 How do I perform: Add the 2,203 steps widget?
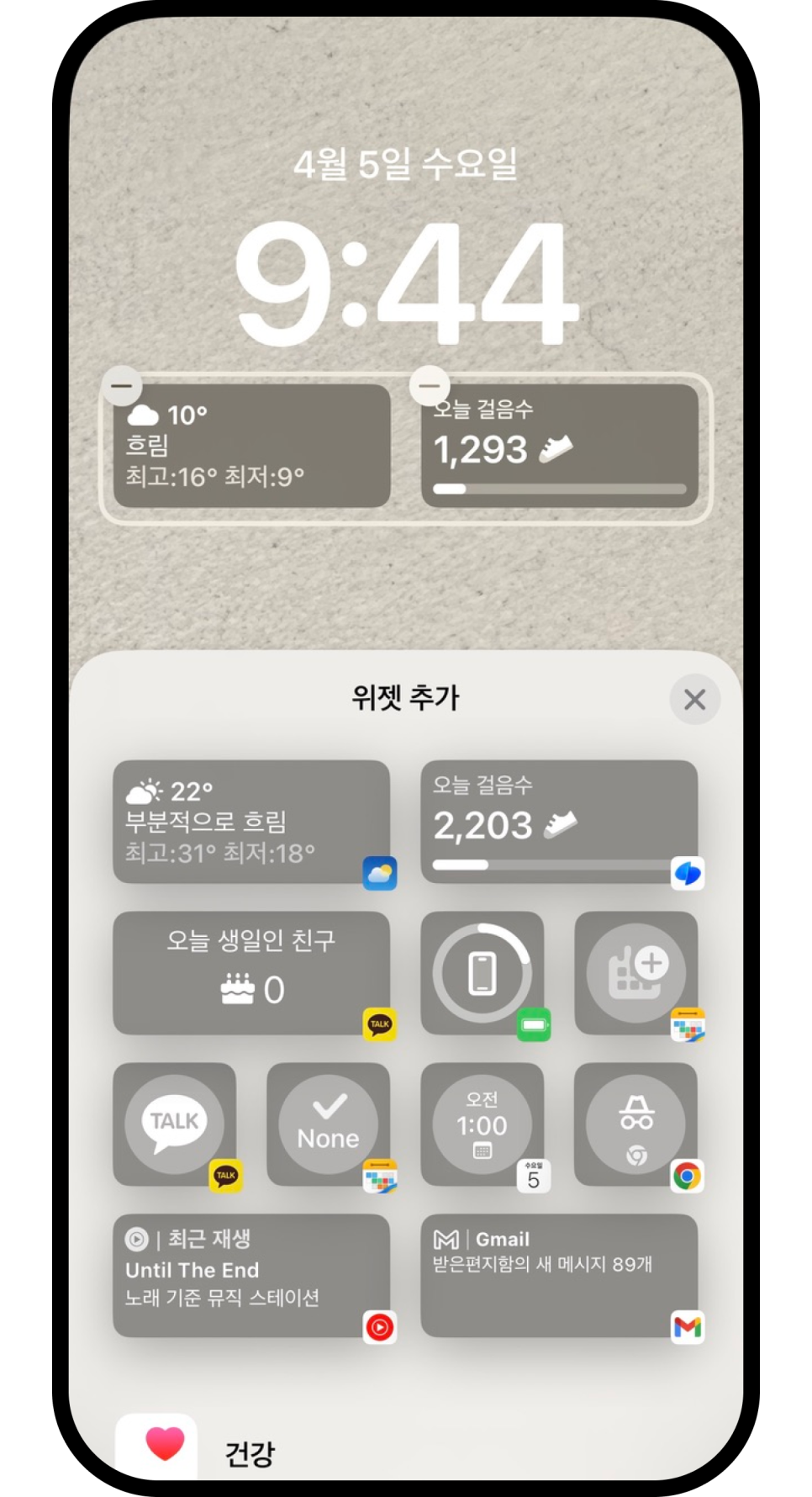559,822
